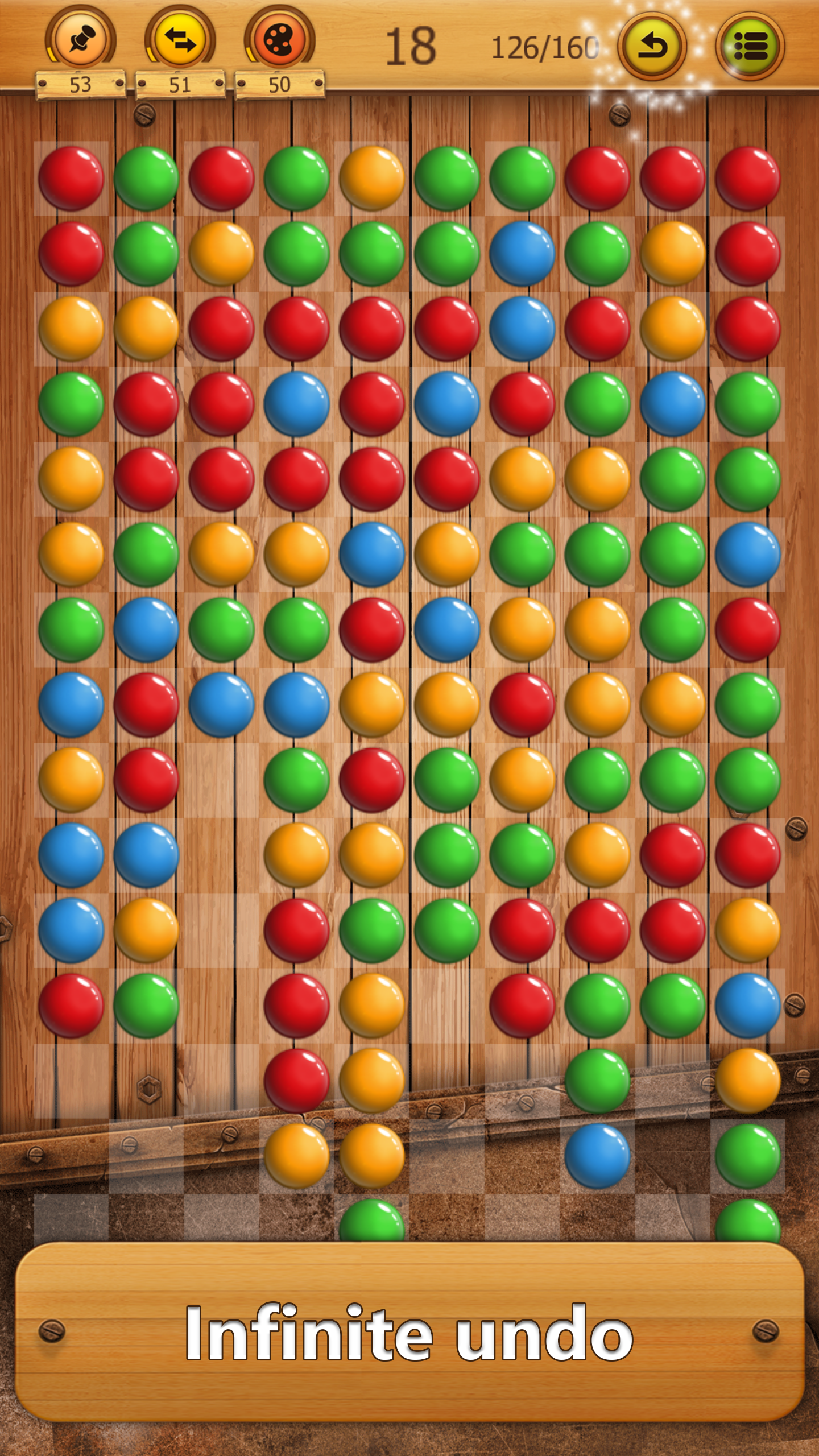Open the game menu list

point(750,46)
